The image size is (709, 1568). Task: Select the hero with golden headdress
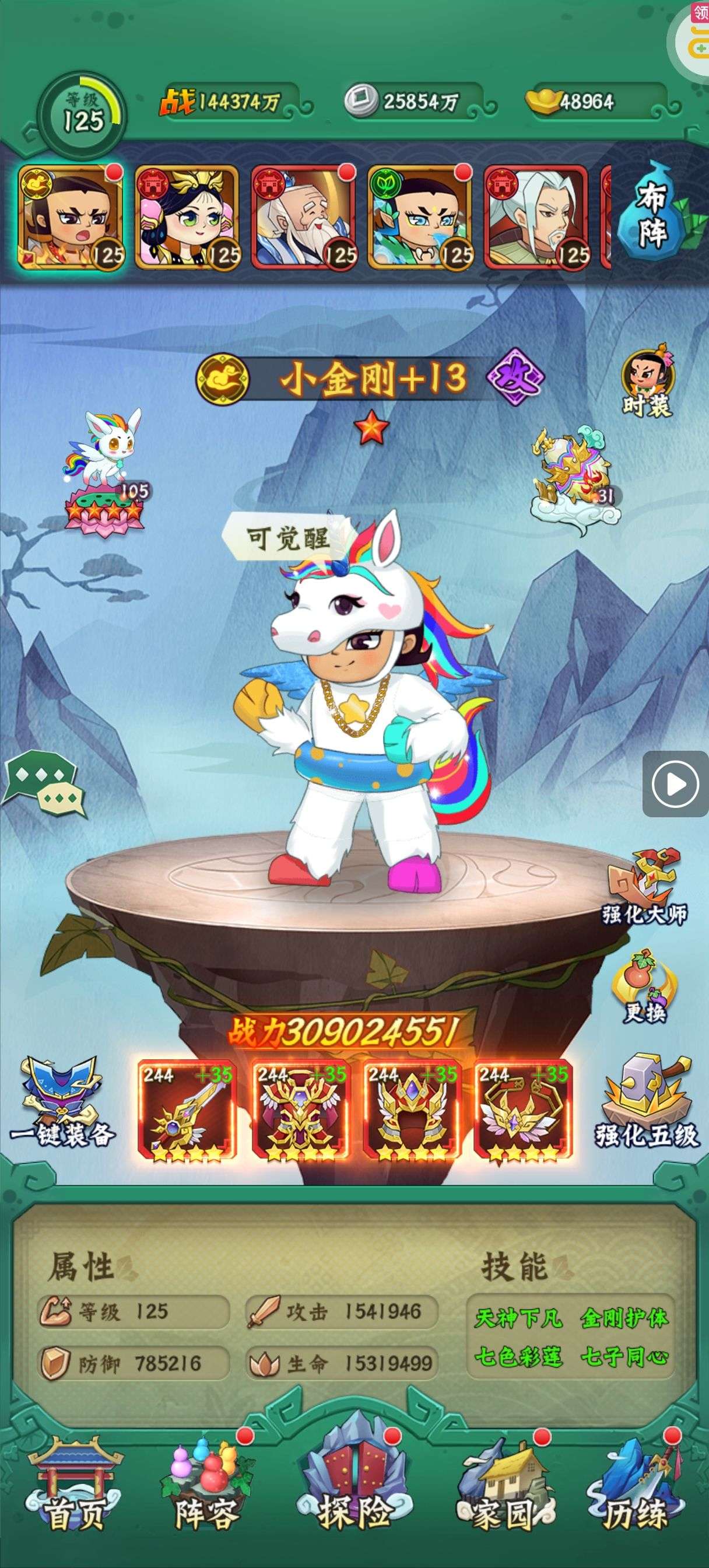186,216
